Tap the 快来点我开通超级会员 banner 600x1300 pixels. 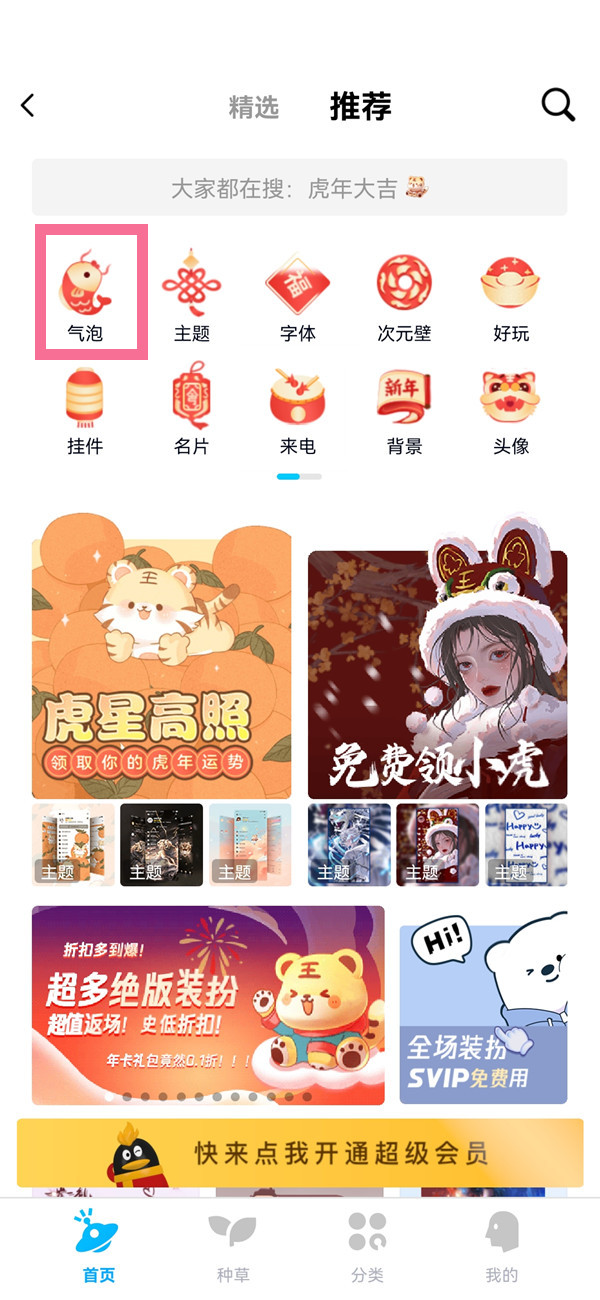tap(300, 1153)
